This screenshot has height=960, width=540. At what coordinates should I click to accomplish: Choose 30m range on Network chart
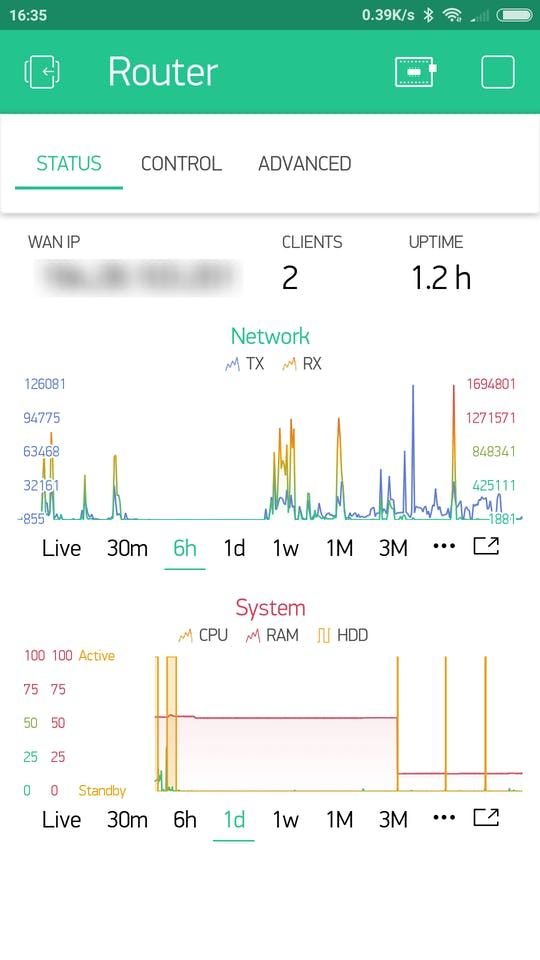pyautogui.click(x=127, y=548)
